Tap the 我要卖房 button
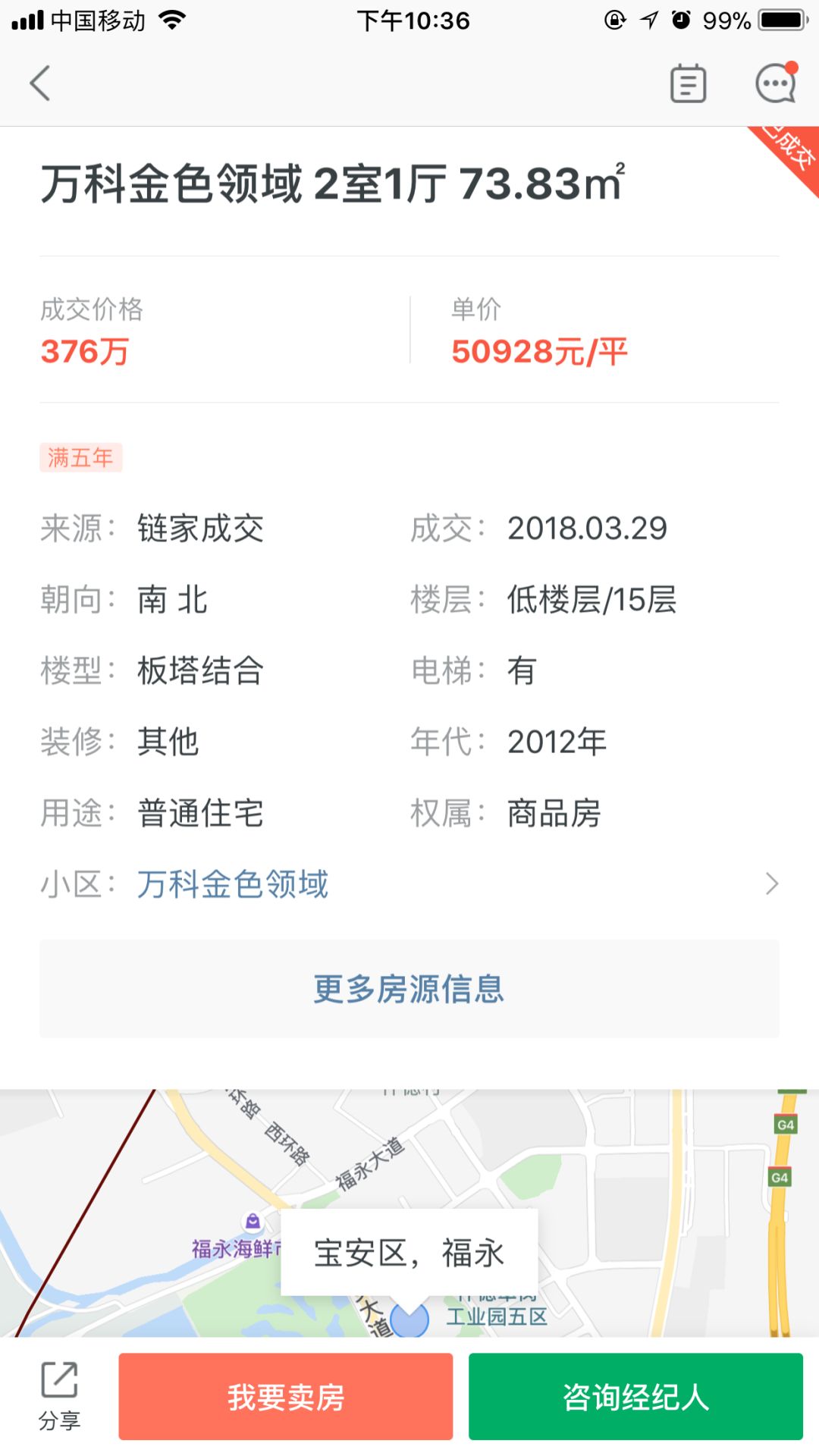819x1456 pixels. tap(286, 1396)
